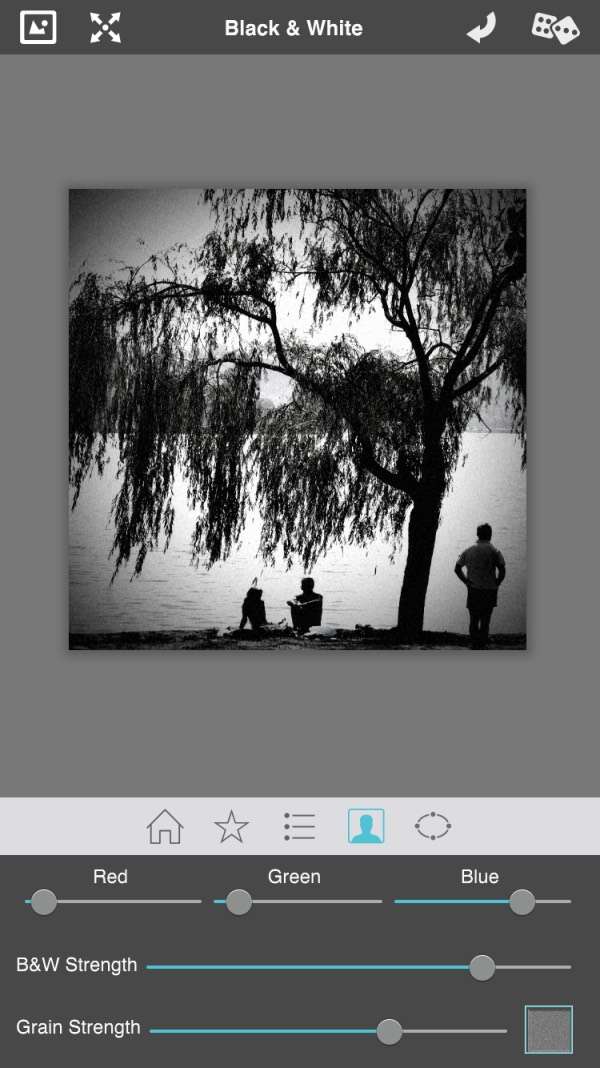Open the favorites star tab
Viewport: 600px width, 1068px height.
(x=231, y=826)
